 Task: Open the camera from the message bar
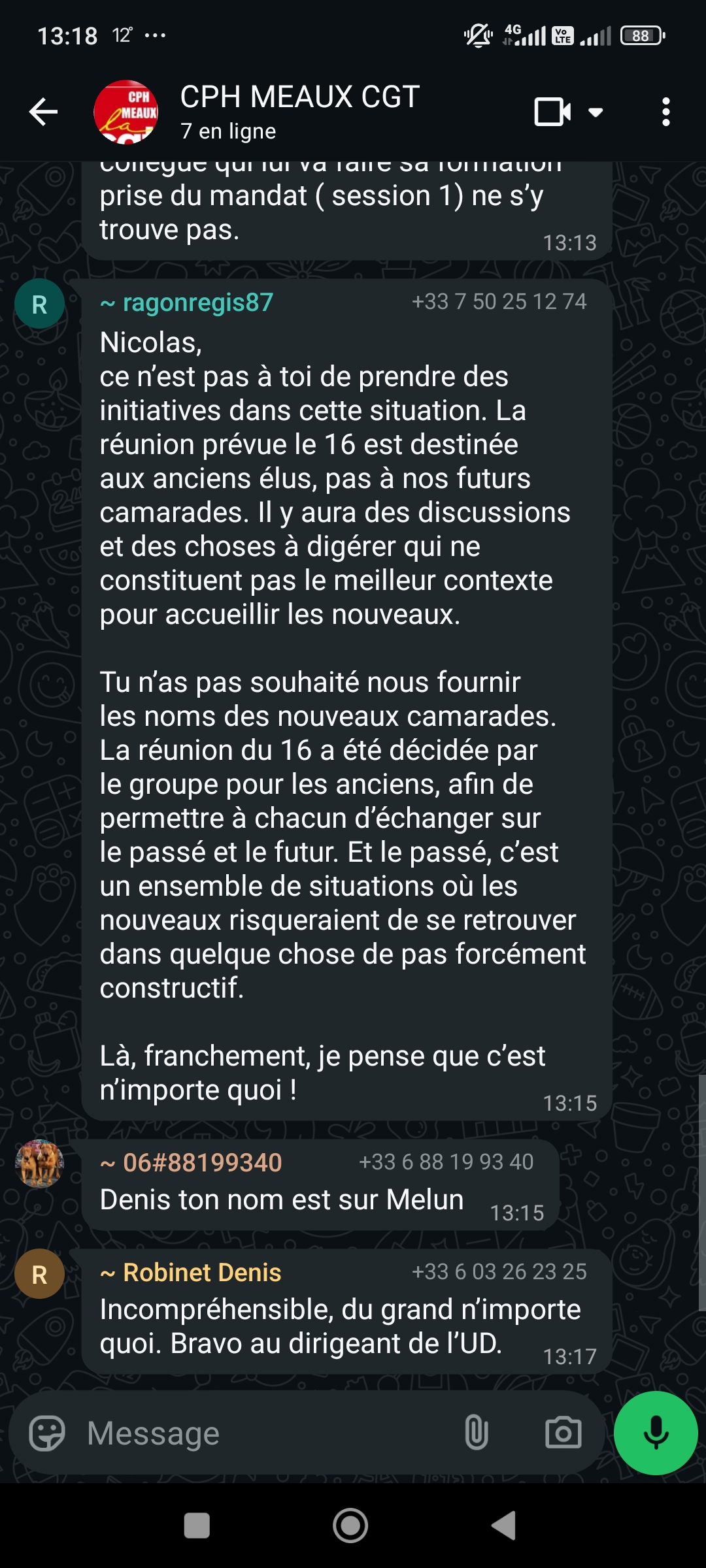click(563, 1433)
